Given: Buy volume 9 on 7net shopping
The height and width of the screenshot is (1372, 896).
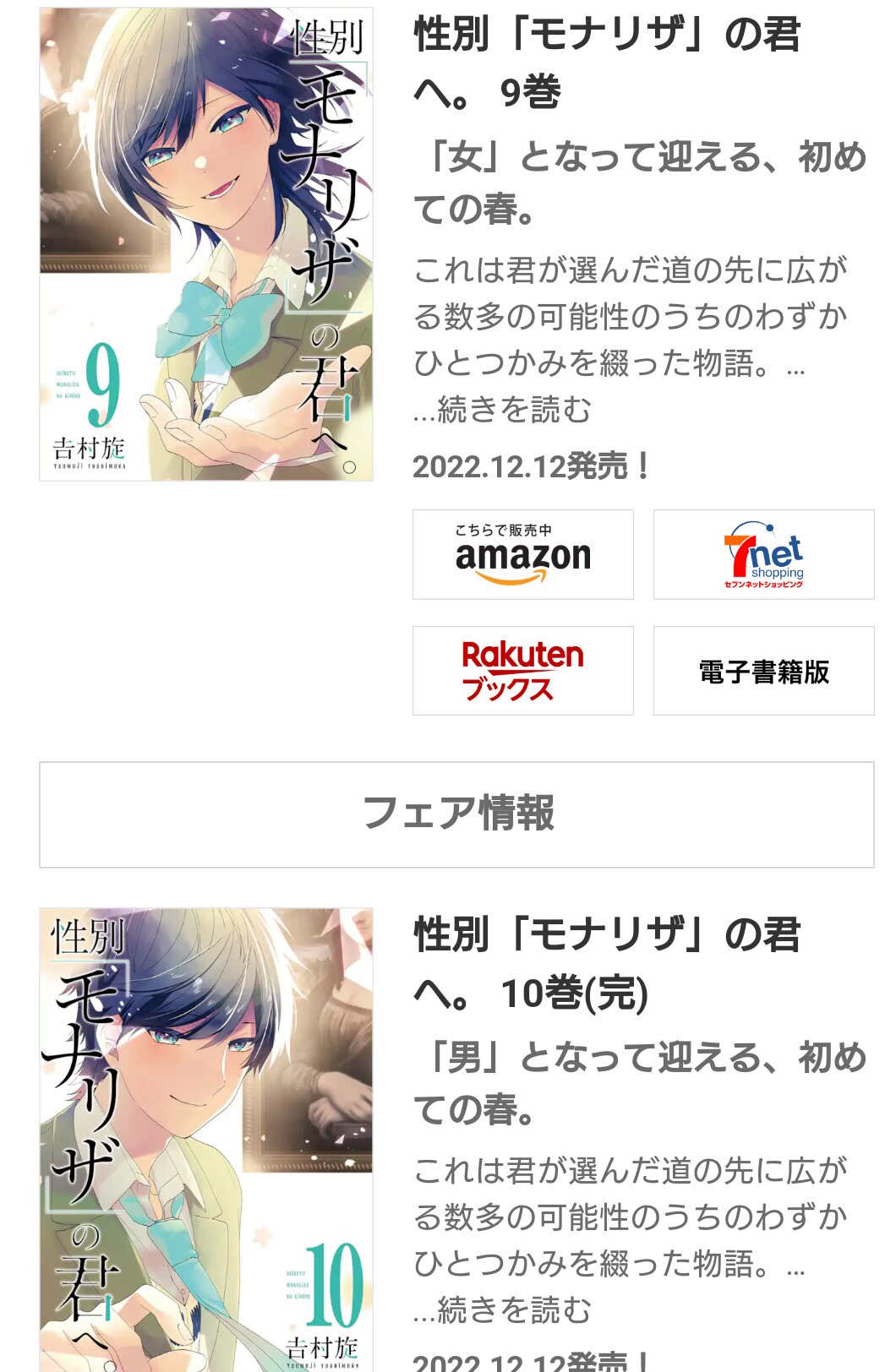Looking at the screenshot, I should (x=763, y=555).
